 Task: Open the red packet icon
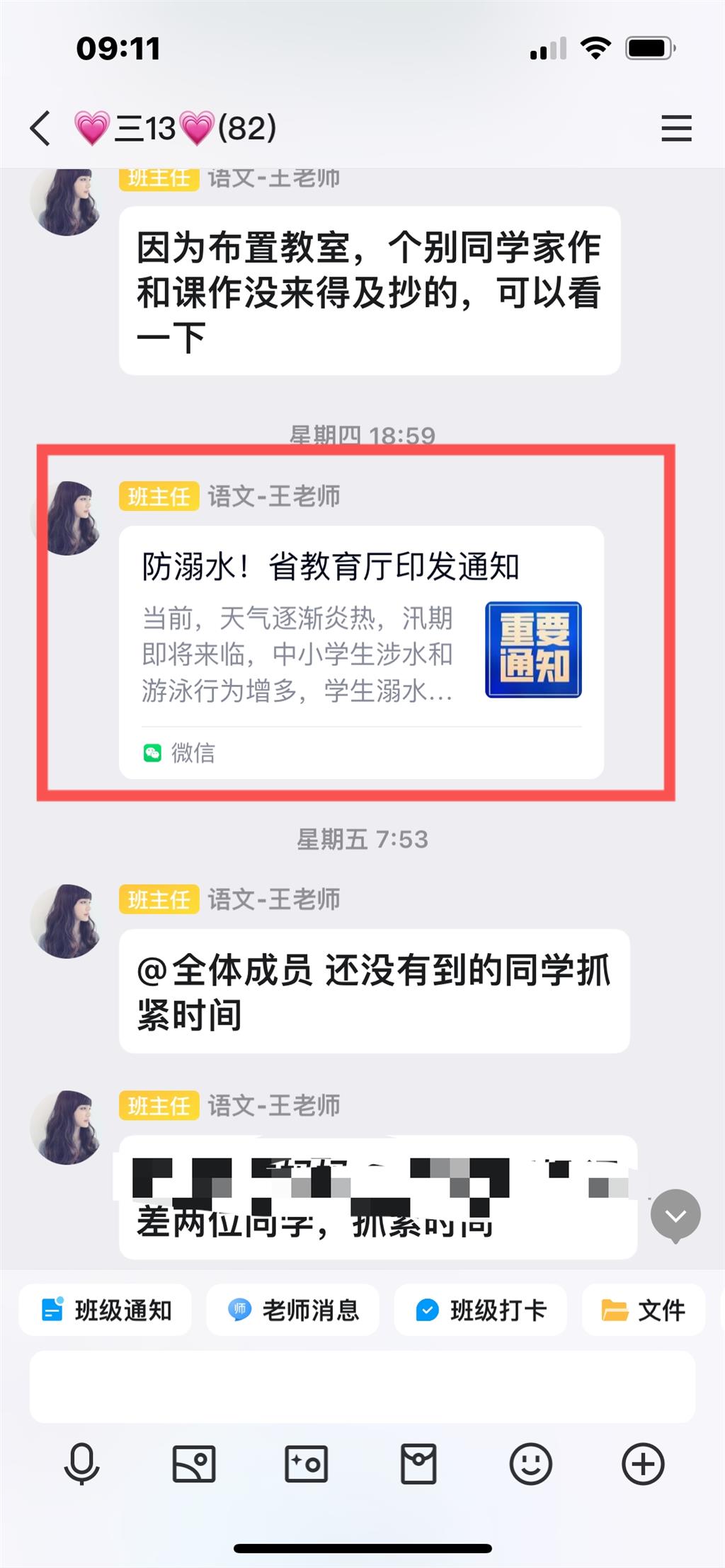pos(418,1464)
